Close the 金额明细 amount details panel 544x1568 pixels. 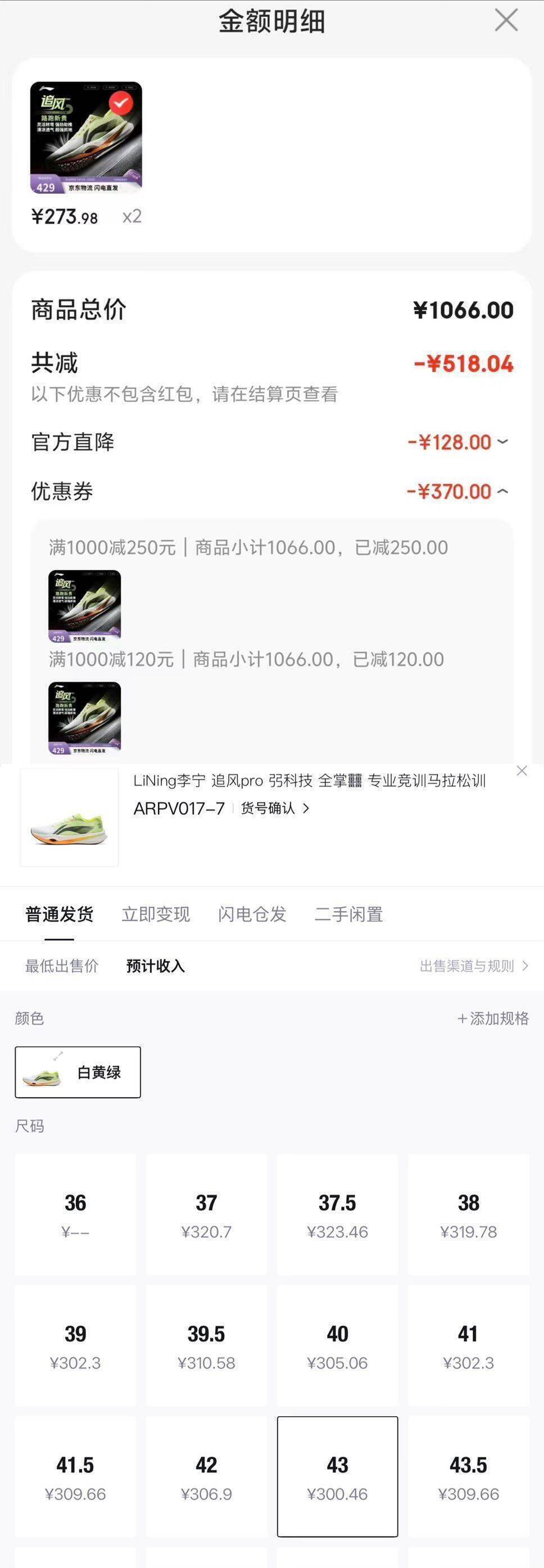coord(506,20)
